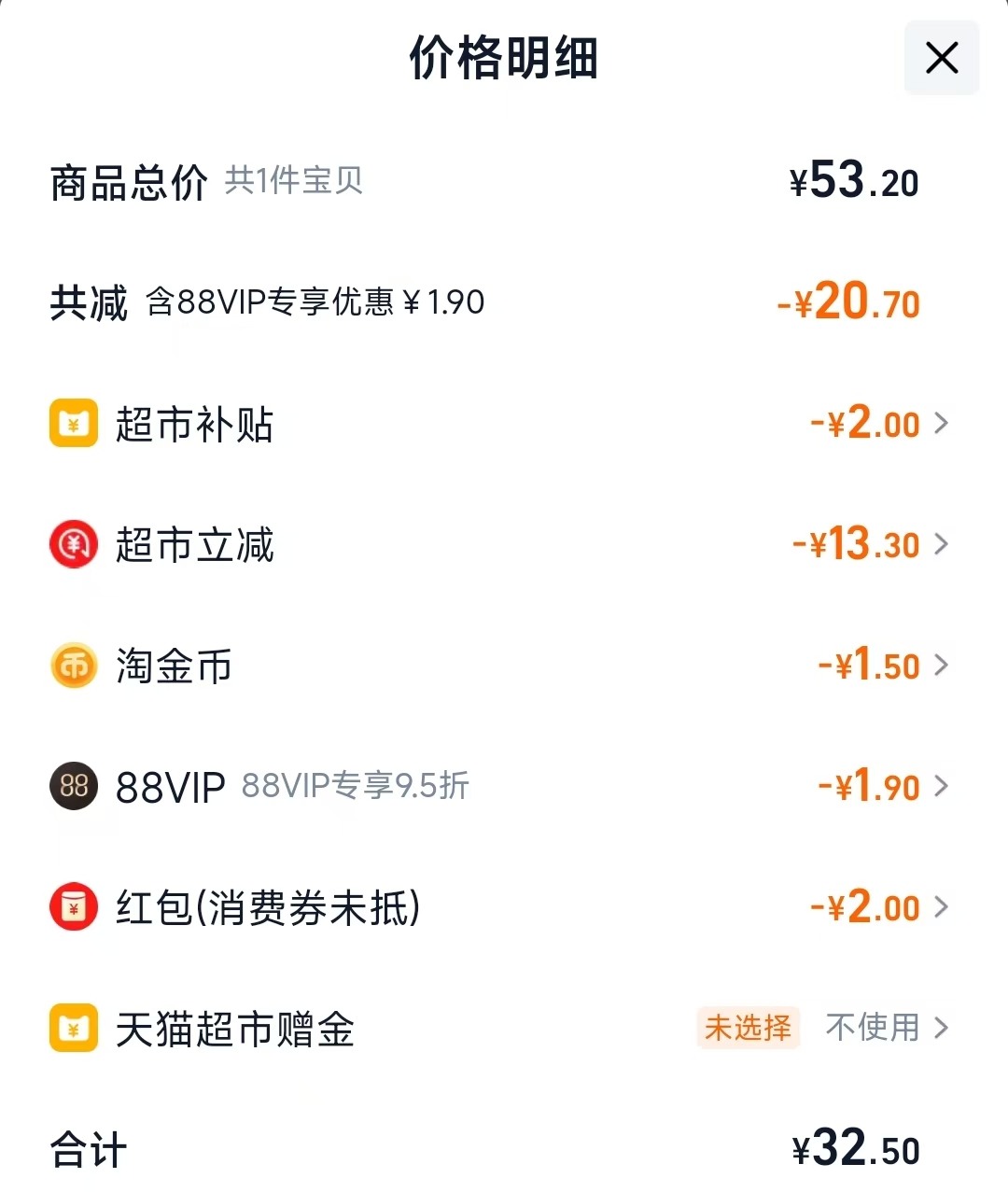
Task: Click the red 超市立减 discount icon
Action: pyautogui.click(x=73, y=544)
